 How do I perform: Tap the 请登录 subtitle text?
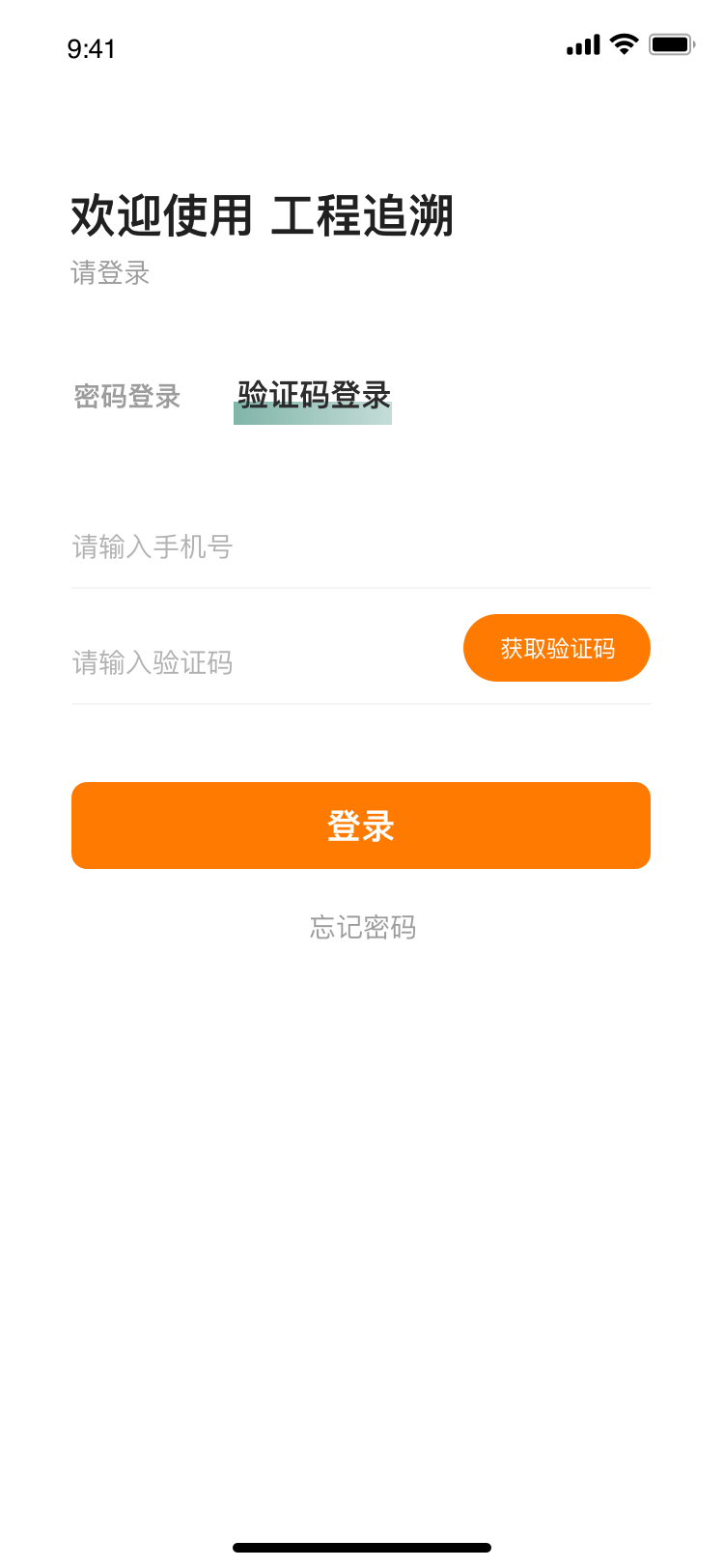[110, 273]
